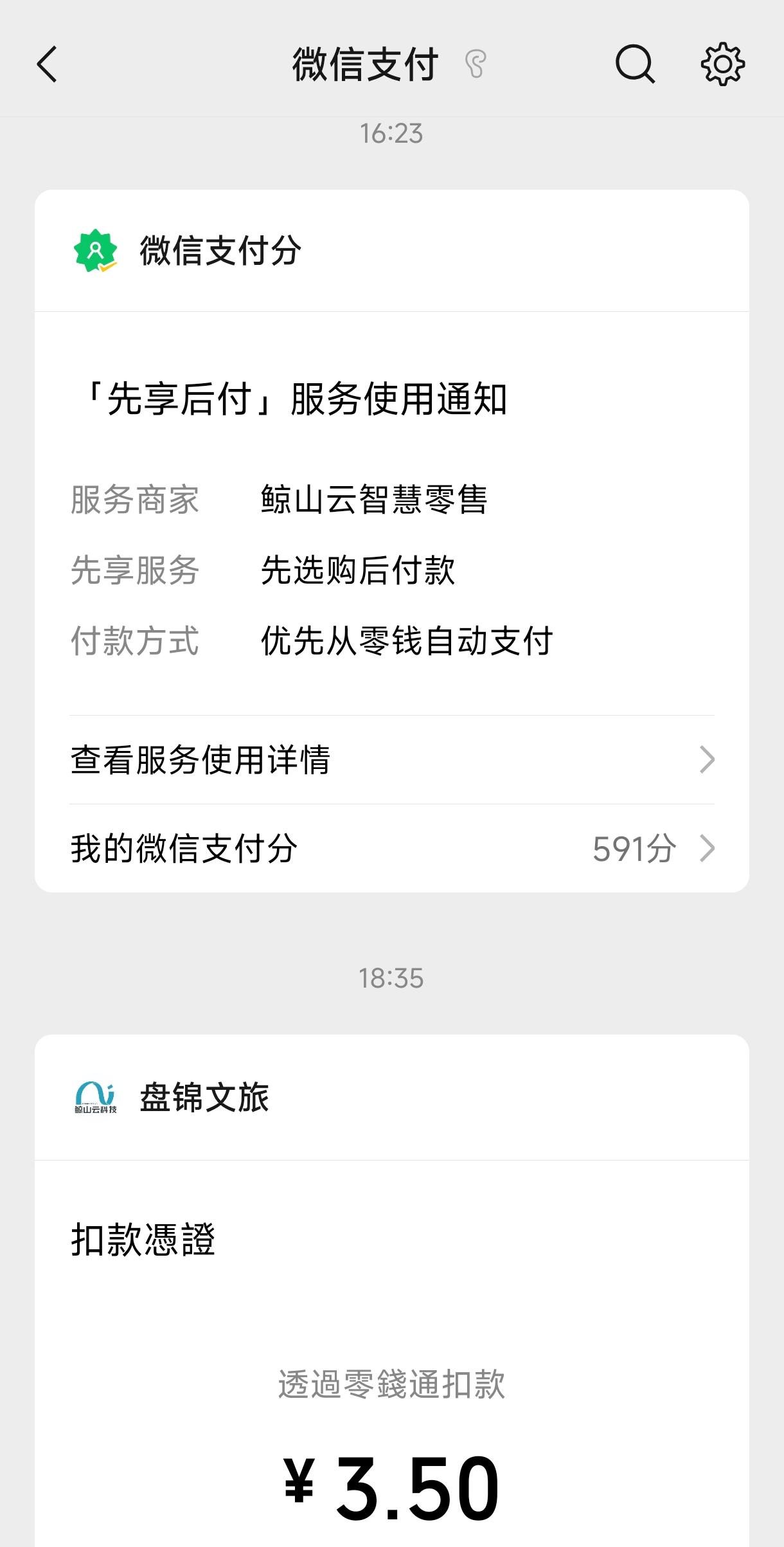This screenshot has height=1547, width=784.
Task: Go back using the top-left arrow
Action: coord(47,64)
